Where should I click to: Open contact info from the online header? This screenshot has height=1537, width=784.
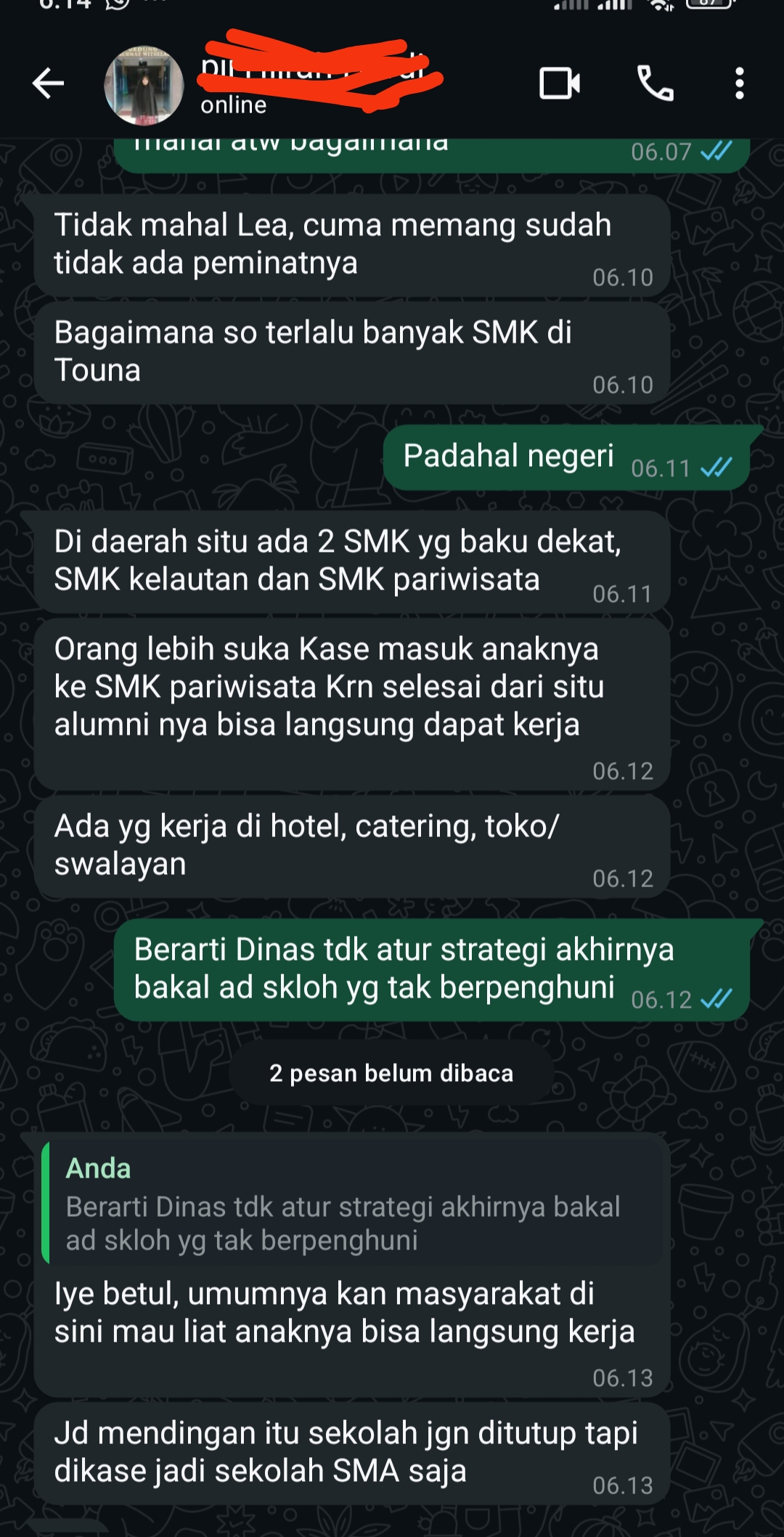(x=234, y=105)
